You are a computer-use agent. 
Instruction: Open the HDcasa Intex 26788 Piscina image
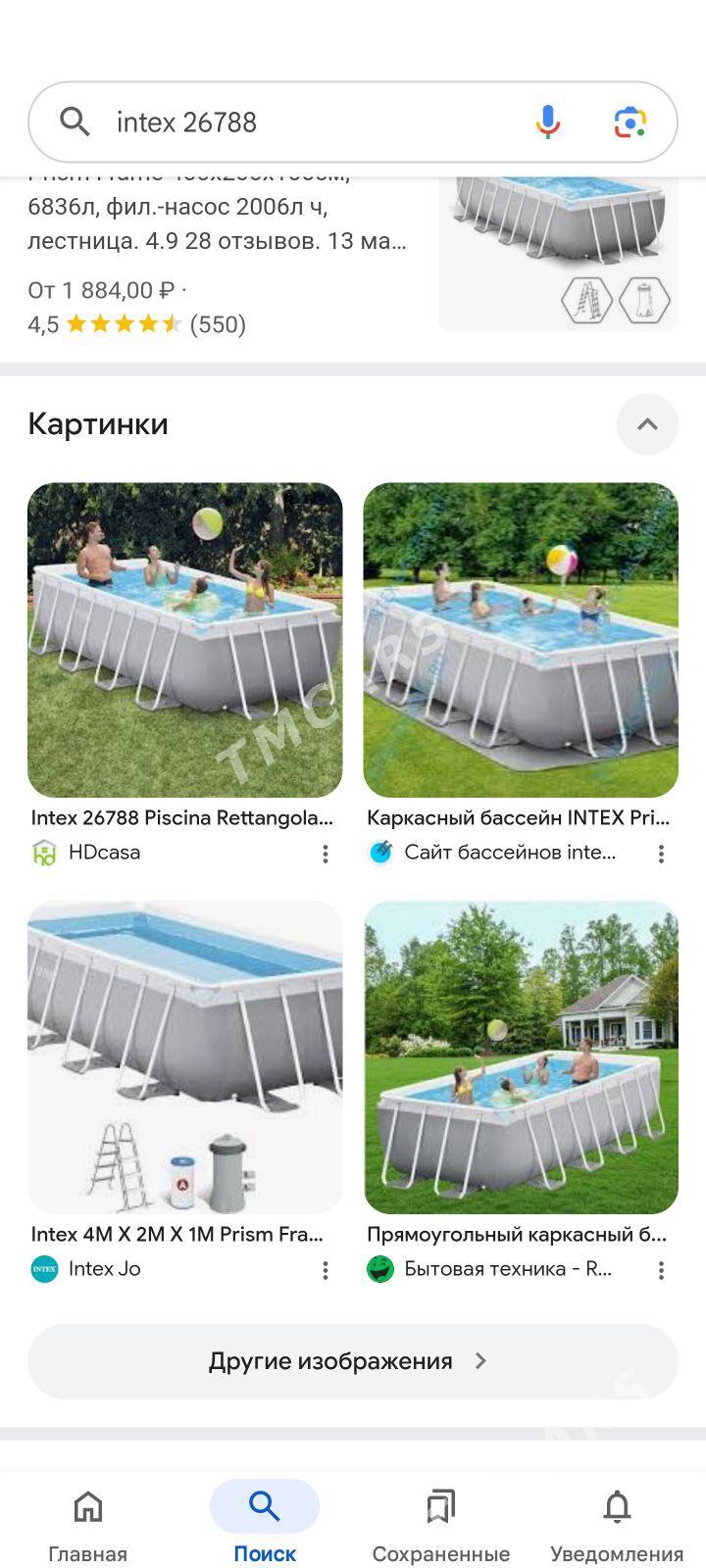[x=184, y=640]
